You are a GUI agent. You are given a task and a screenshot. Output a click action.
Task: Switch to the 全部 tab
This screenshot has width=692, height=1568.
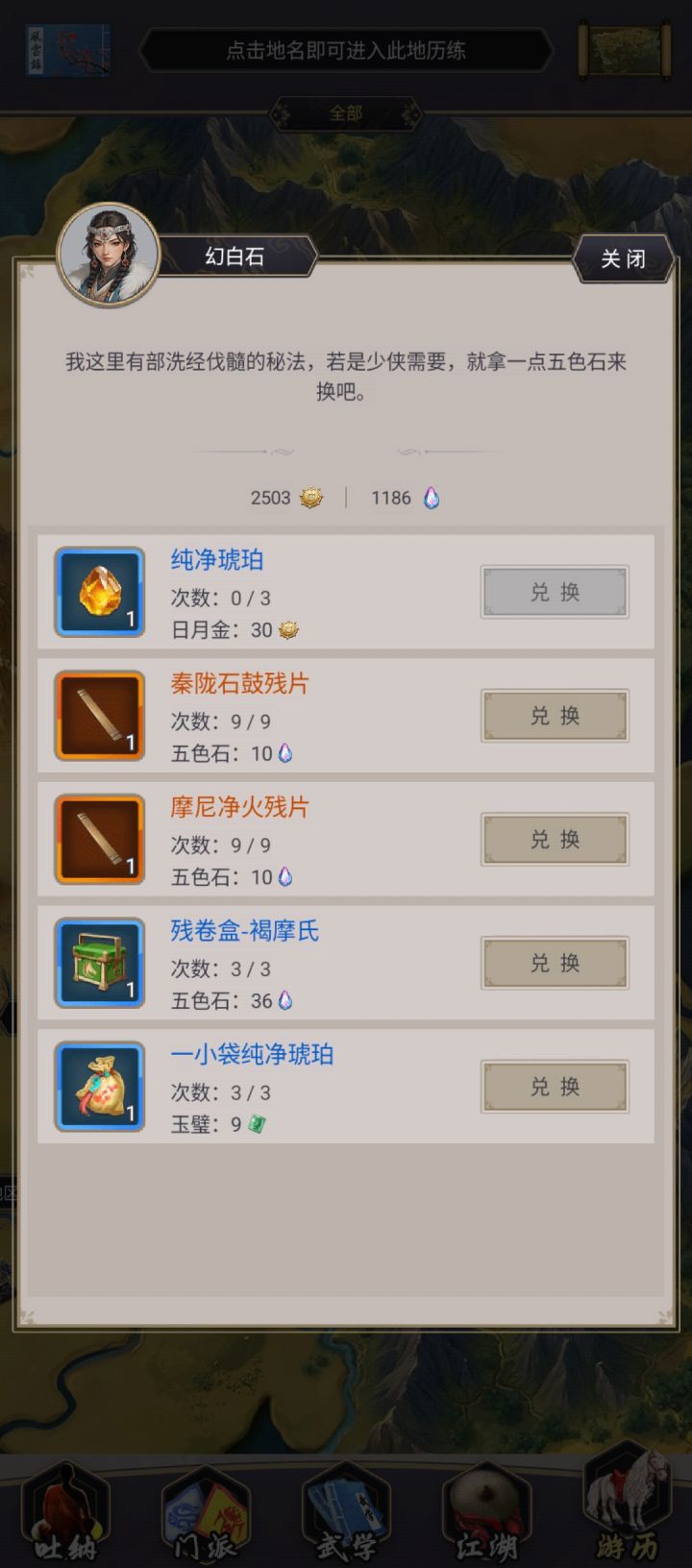point(346,111)
